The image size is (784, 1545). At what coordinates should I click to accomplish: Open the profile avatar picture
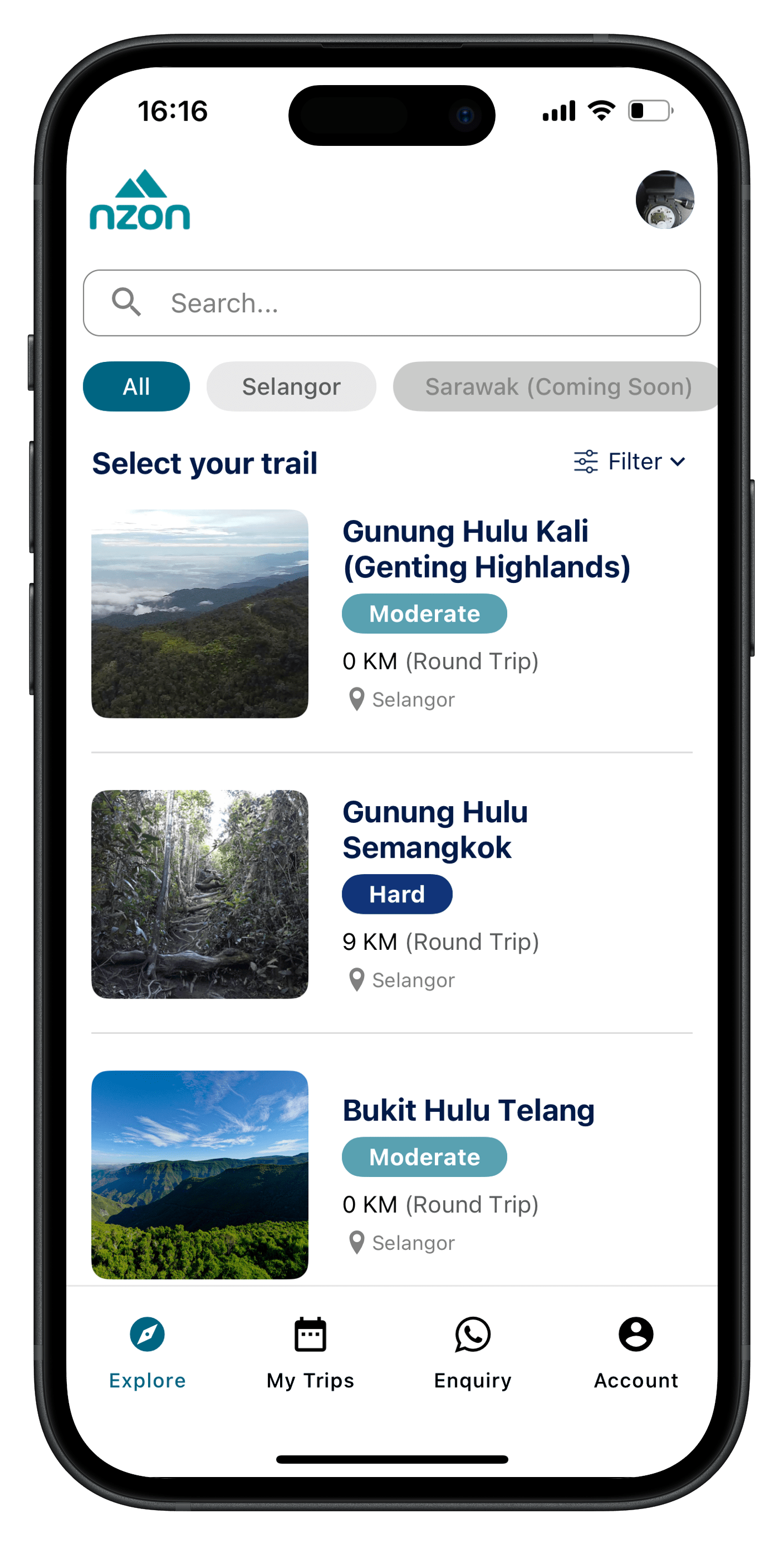[665, 199]
